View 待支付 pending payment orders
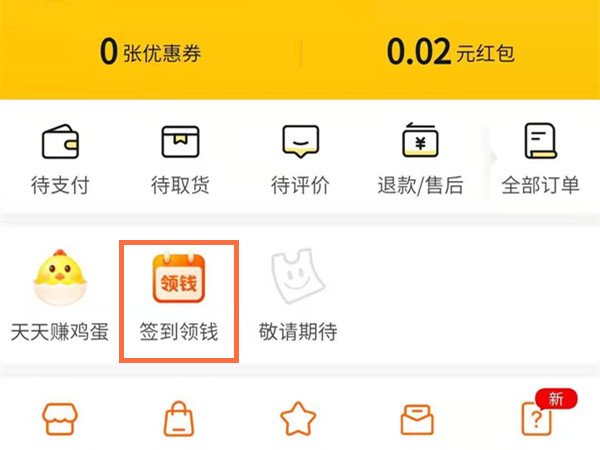 click(x=60, y=159)
